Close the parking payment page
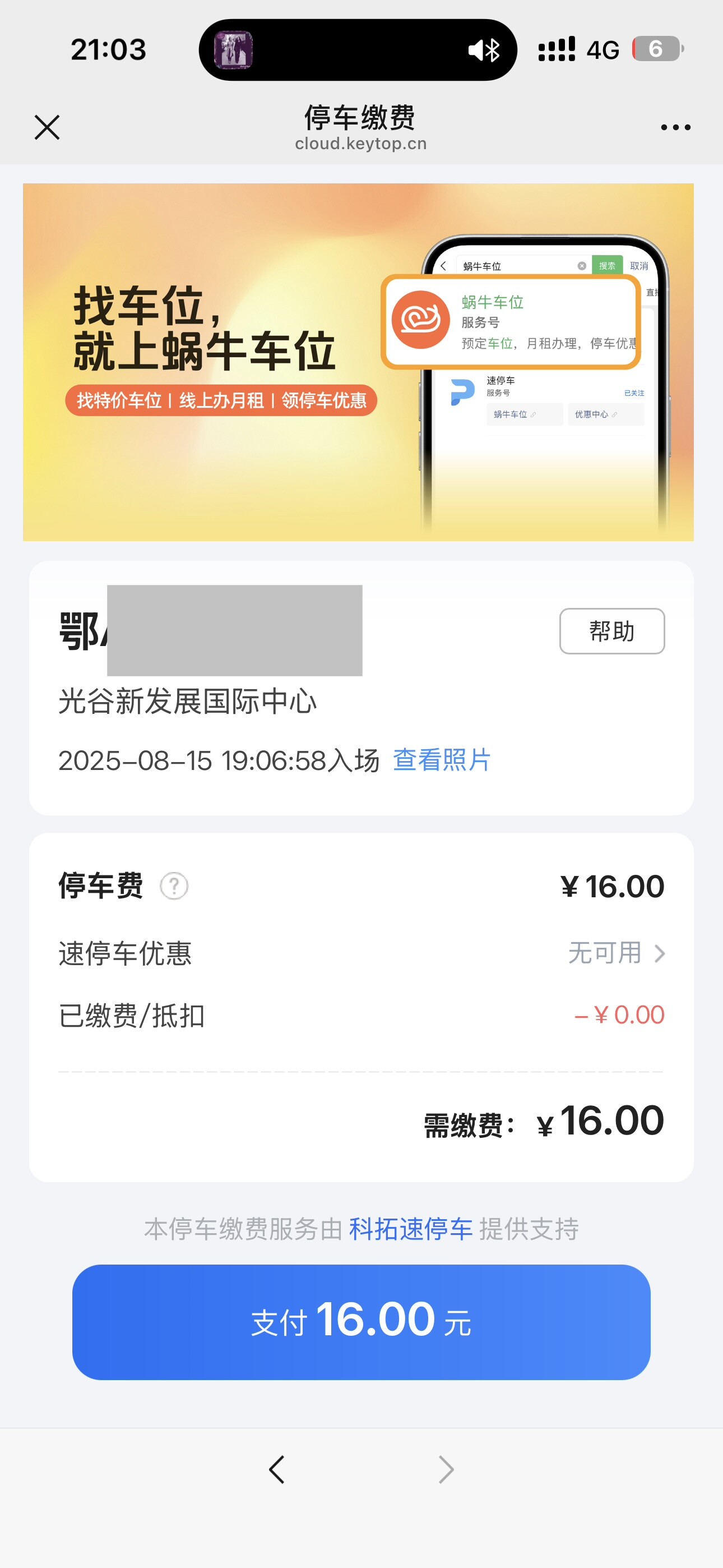 [47, 127]
